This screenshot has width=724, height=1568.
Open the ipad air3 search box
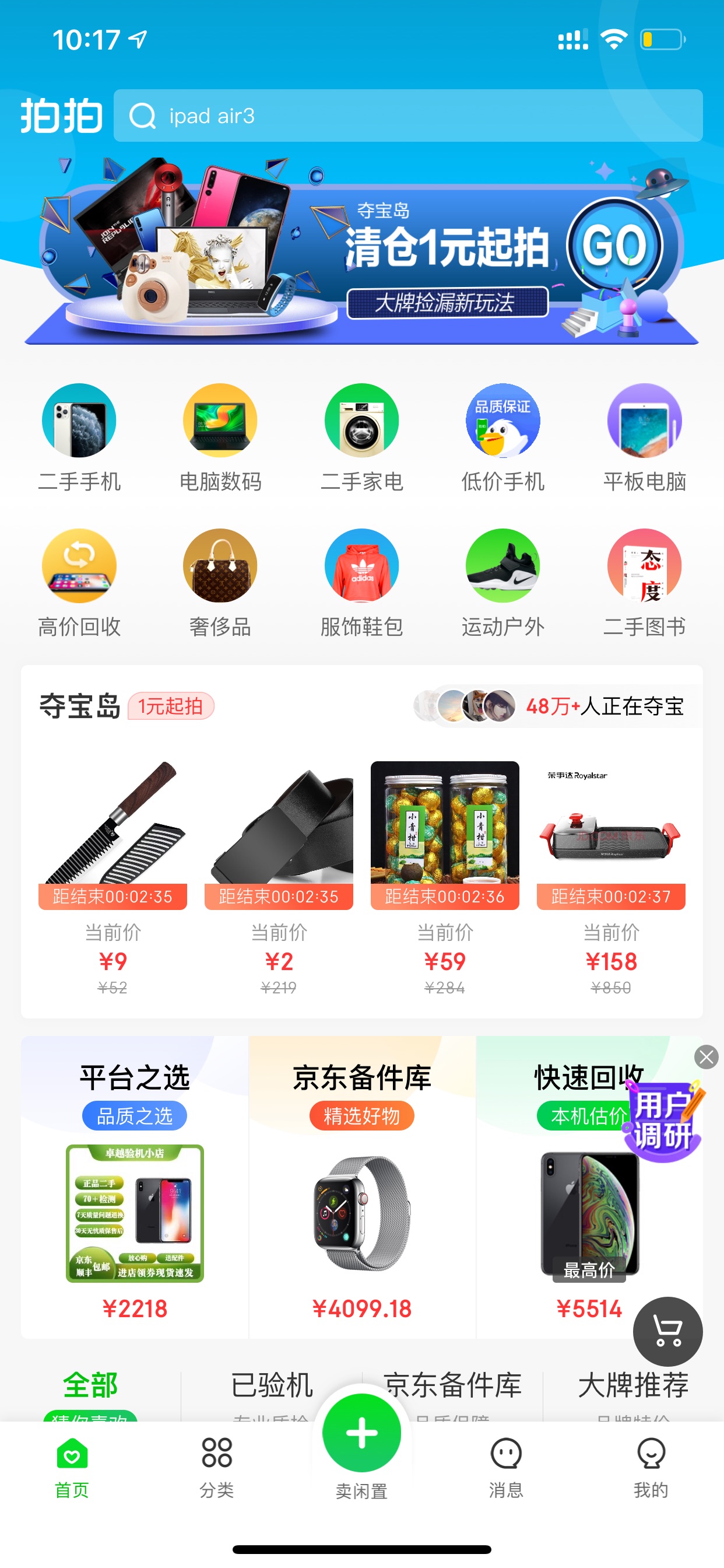(407, 116)
